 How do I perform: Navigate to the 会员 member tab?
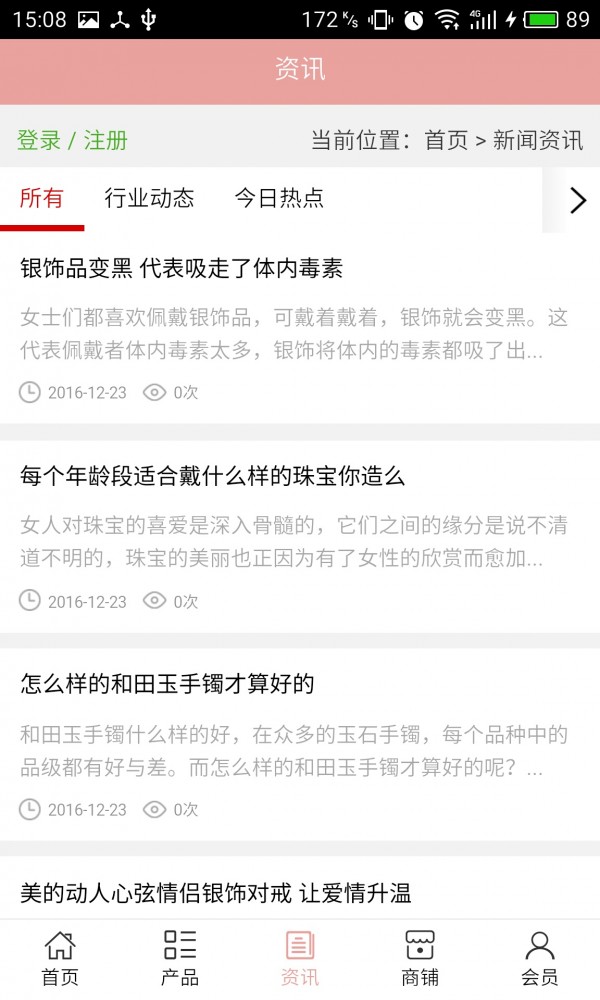pyautogui.click(x=540, y=958)
